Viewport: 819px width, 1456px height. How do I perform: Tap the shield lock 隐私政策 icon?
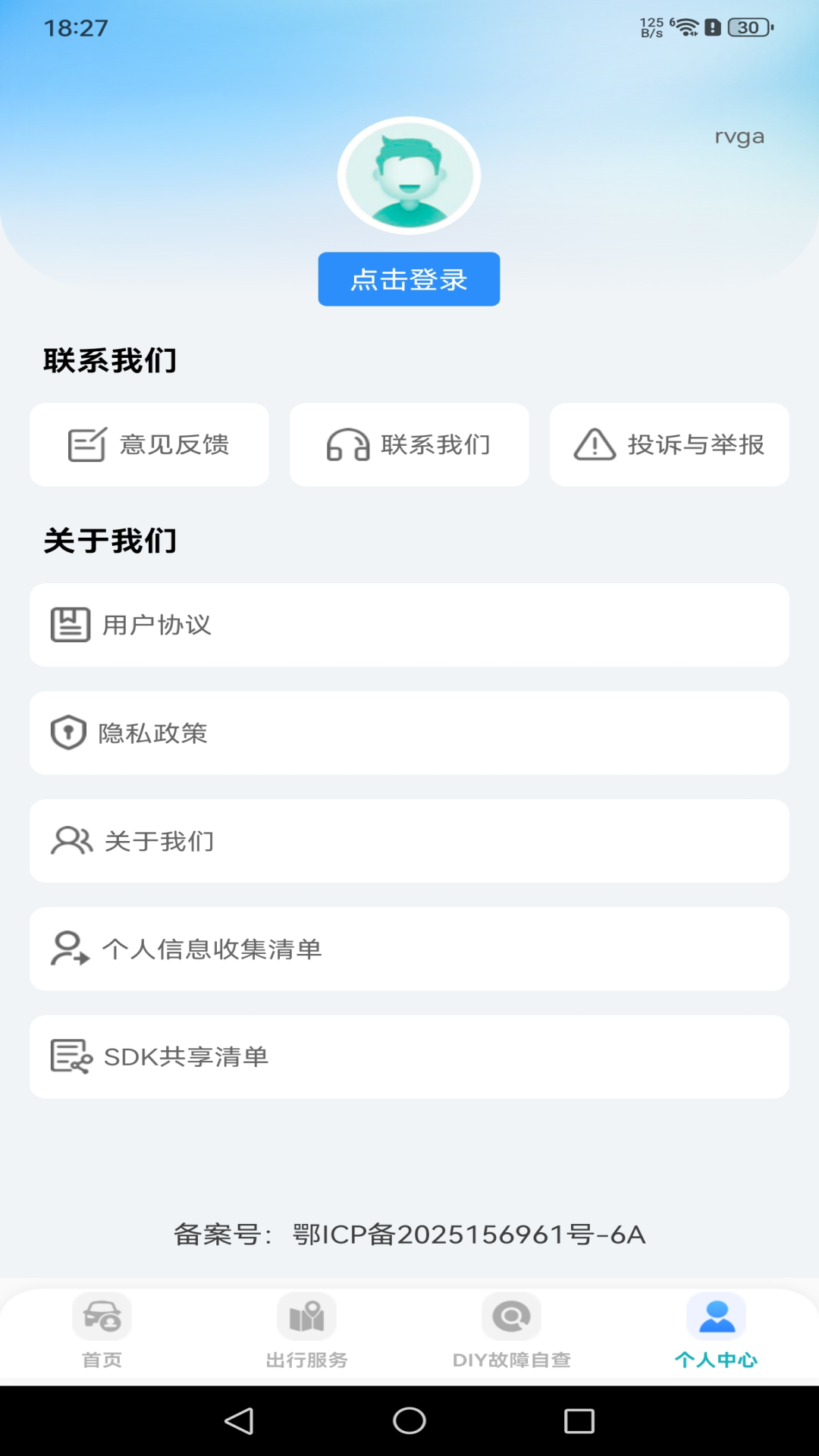(69, 733)
